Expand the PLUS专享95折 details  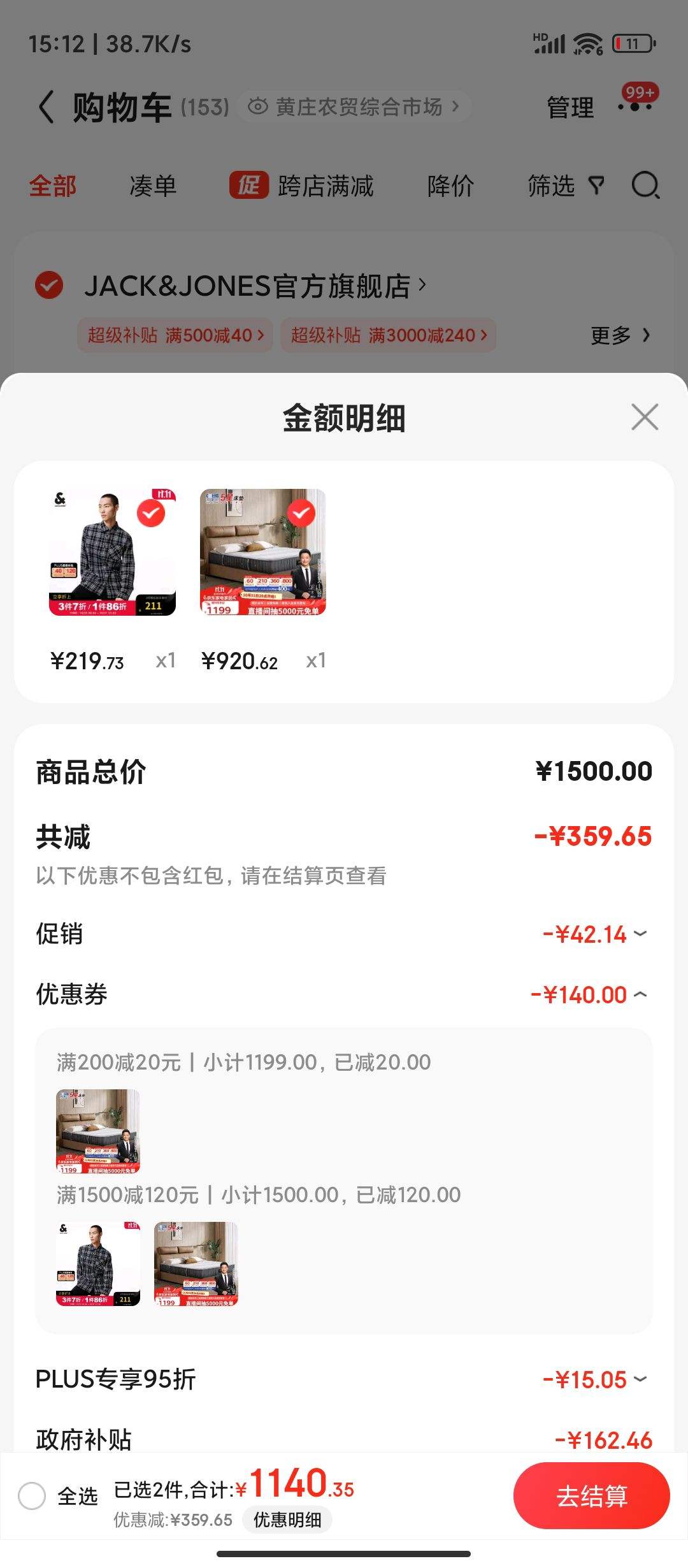pos(640,1379)
